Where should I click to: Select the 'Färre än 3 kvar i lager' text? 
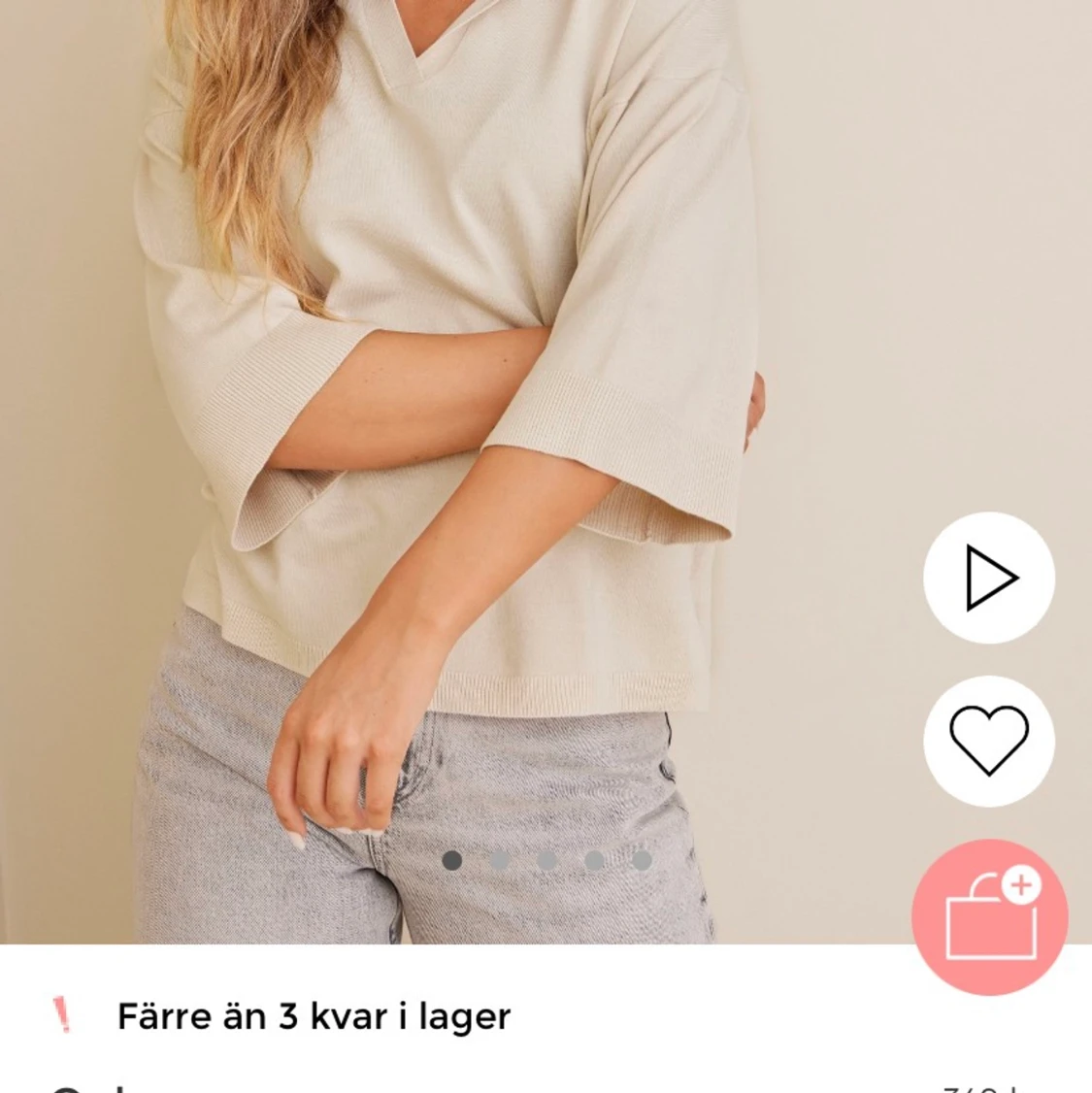(311, 1016)
